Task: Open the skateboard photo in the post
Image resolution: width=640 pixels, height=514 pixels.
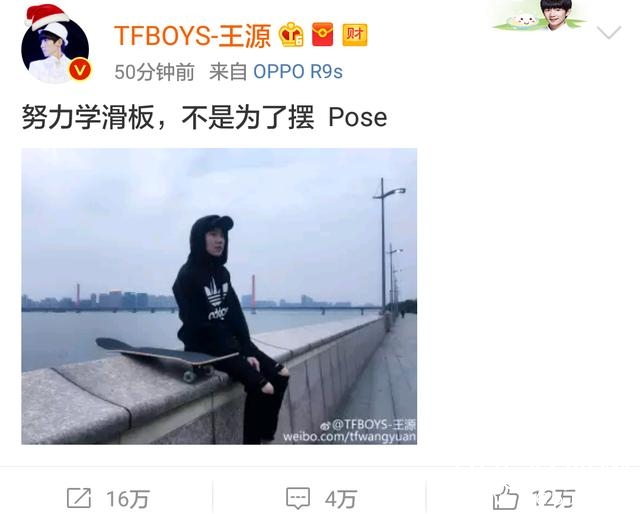Action: (x=219, y=296)
